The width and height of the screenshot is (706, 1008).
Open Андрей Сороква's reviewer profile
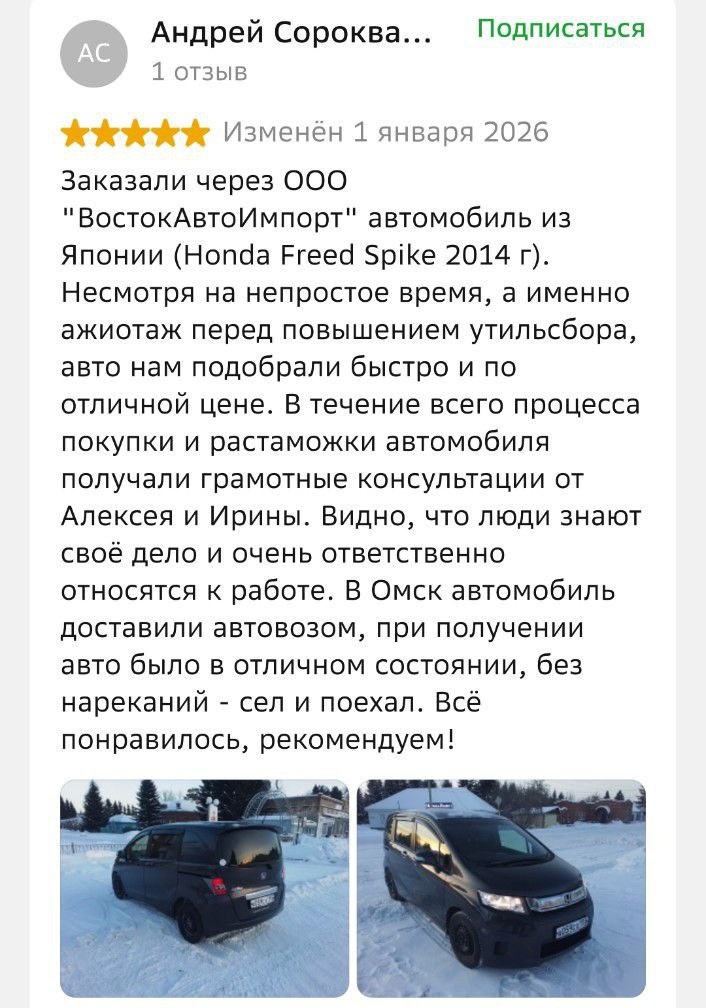click(291, 34)
